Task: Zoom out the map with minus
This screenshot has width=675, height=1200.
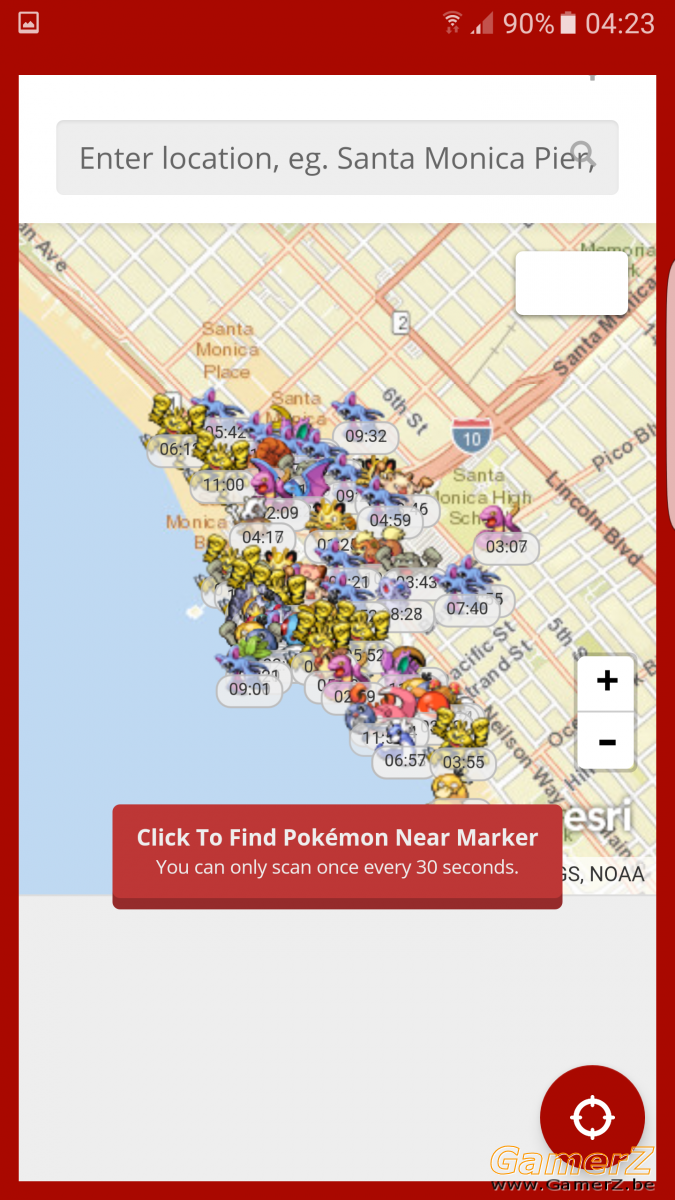Action: coord(606,741)
